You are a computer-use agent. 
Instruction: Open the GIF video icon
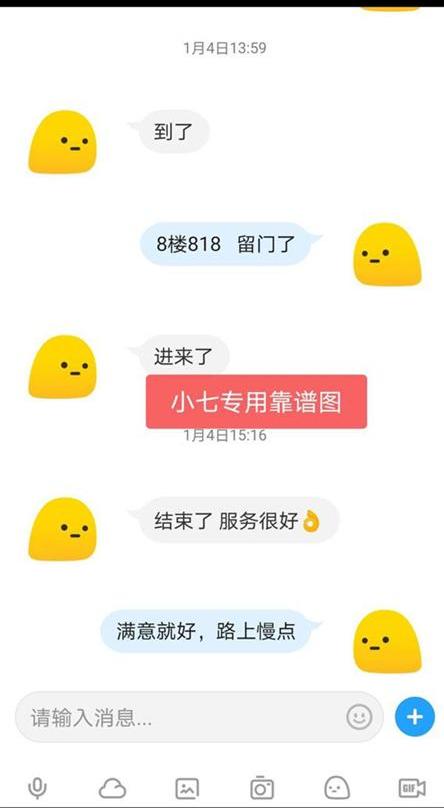point(412,788)
